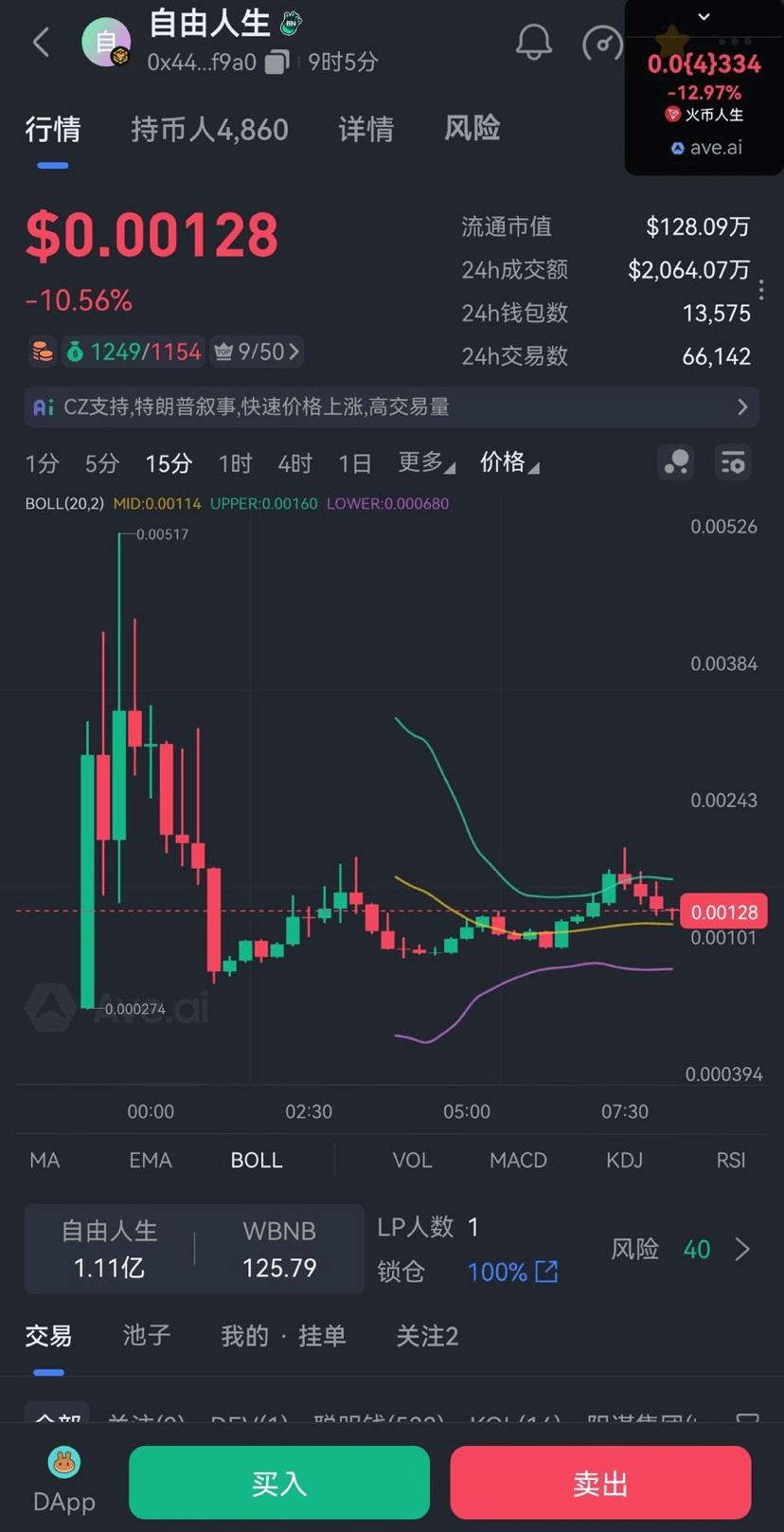This screenshot has width=784, height=1532.
Task: Open chart settings icon
Action: [733, 462]
